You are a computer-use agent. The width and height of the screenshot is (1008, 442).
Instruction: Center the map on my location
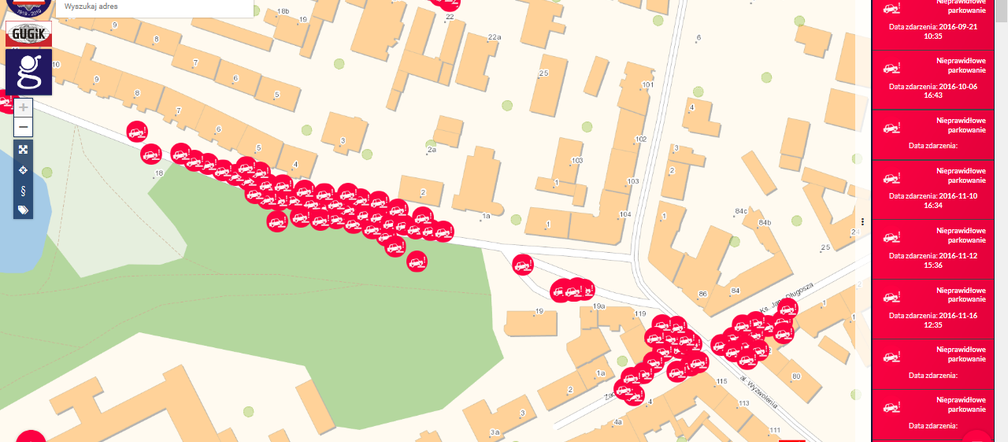pos(23,169)
